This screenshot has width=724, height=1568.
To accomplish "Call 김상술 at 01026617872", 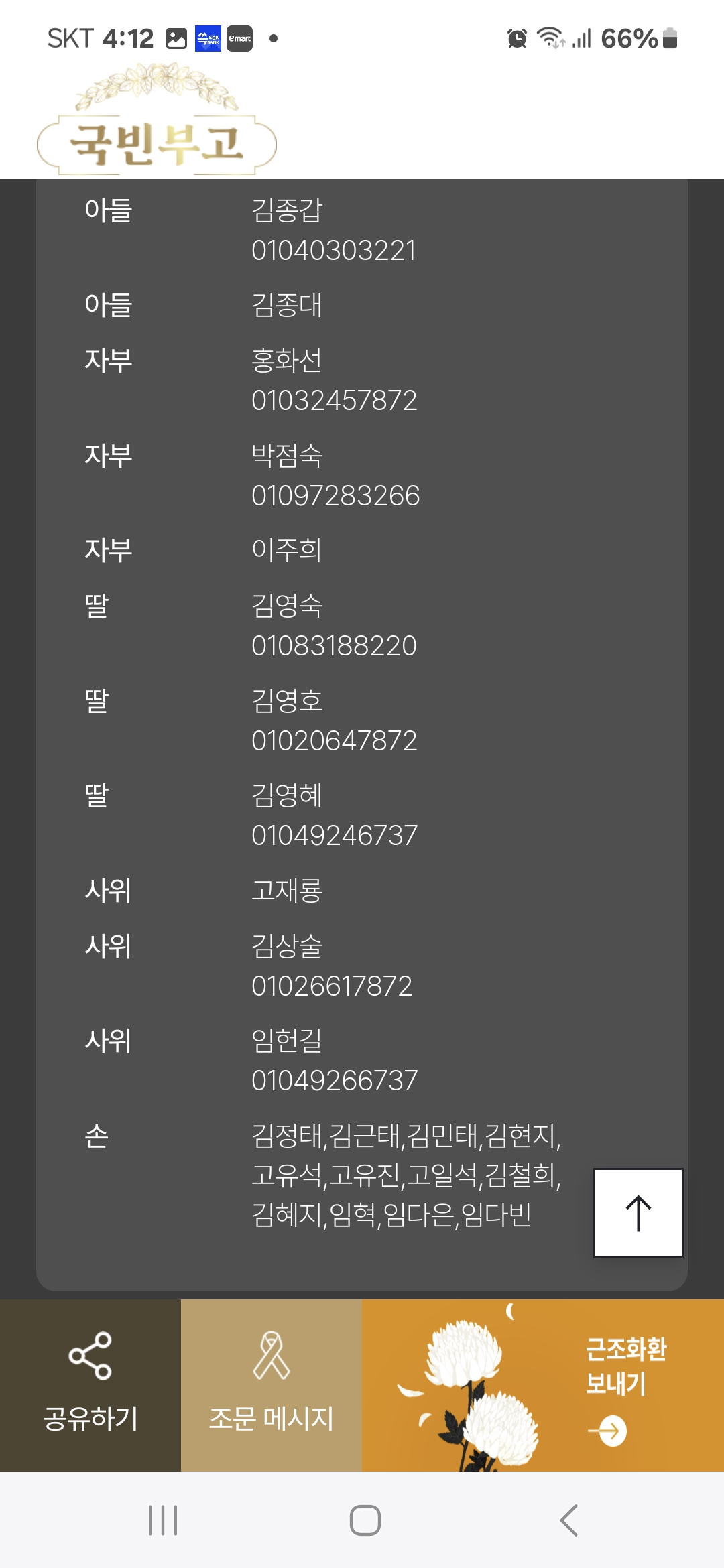I will [x=332, y=986].
